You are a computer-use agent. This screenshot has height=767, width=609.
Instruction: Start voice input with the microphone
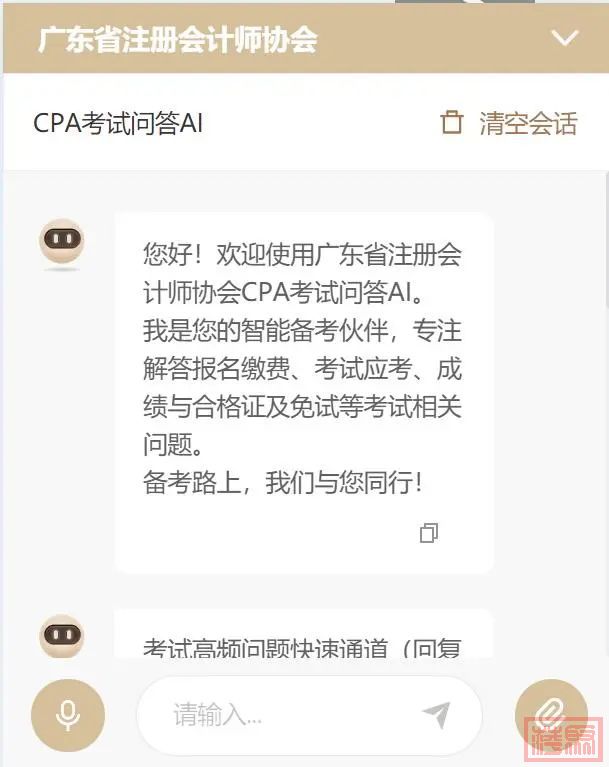68,715
